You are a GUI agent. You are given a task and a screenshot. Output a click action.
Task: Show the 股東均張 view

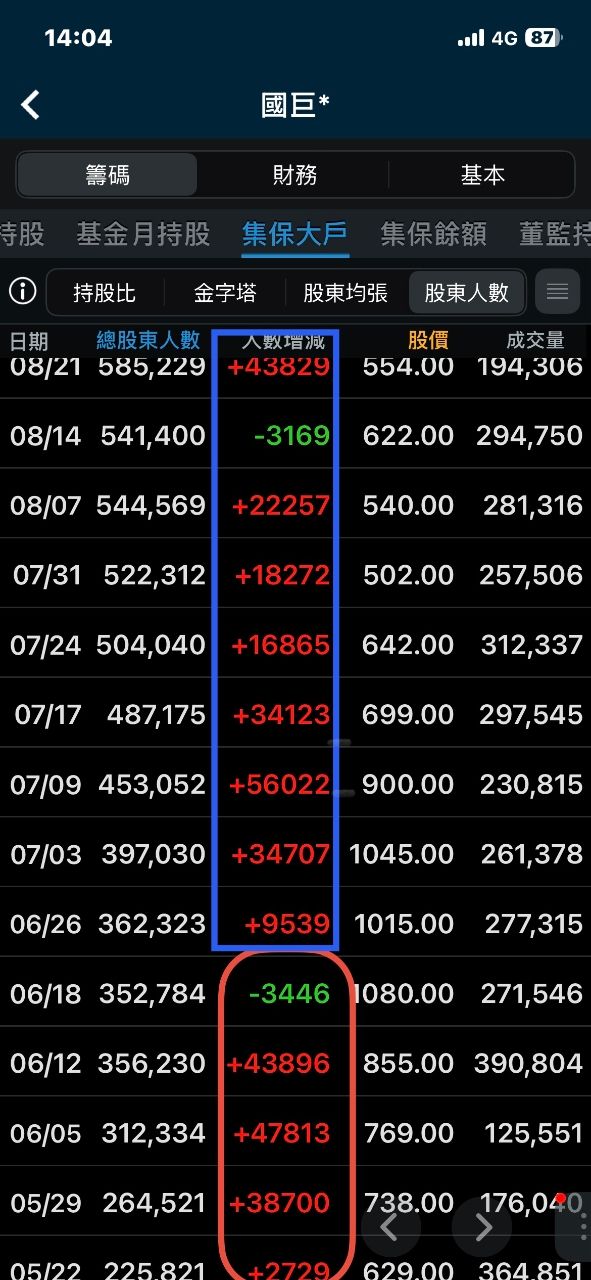tap(345, 292)
